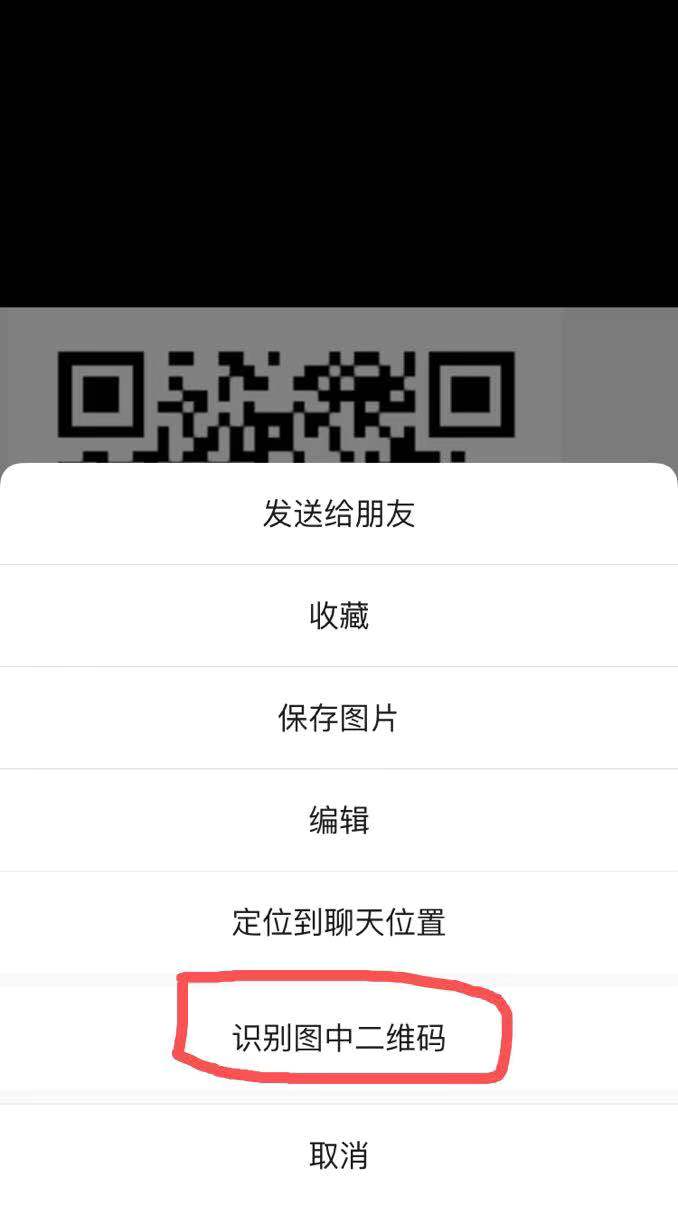This screenshot has width=678, height=1206.
Task: Tap 收藏 to add to favorites
Action: [339, 616]
